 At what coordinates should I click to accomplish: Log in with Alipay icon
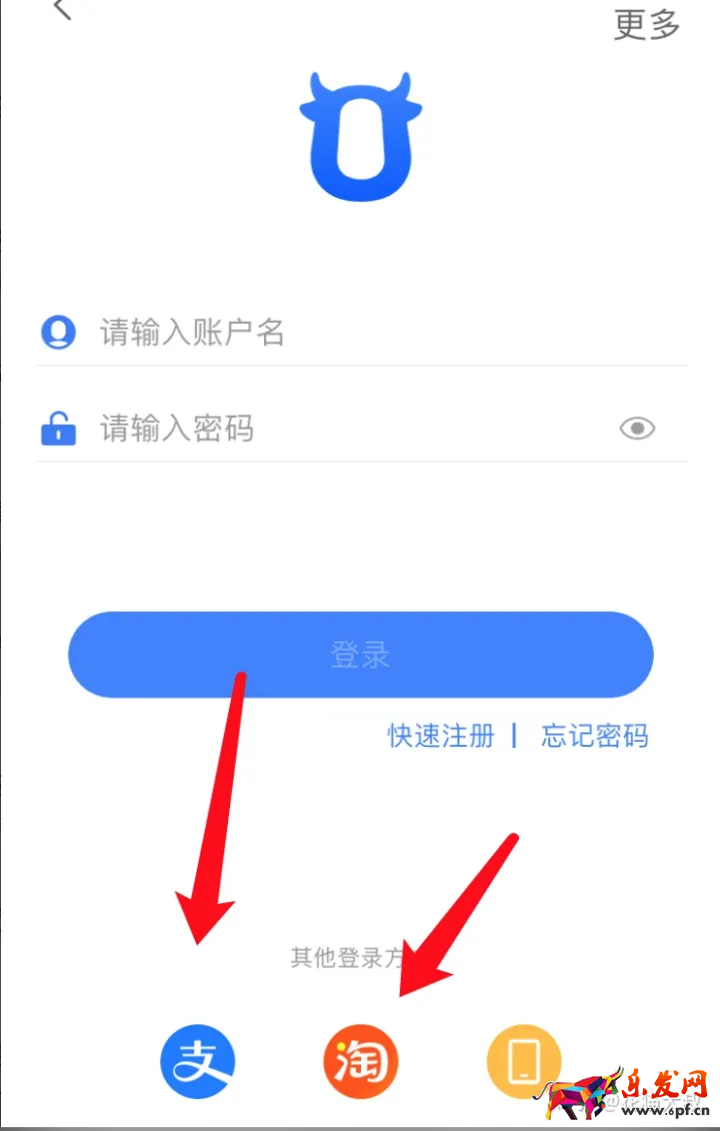(x=197, y=1062)
